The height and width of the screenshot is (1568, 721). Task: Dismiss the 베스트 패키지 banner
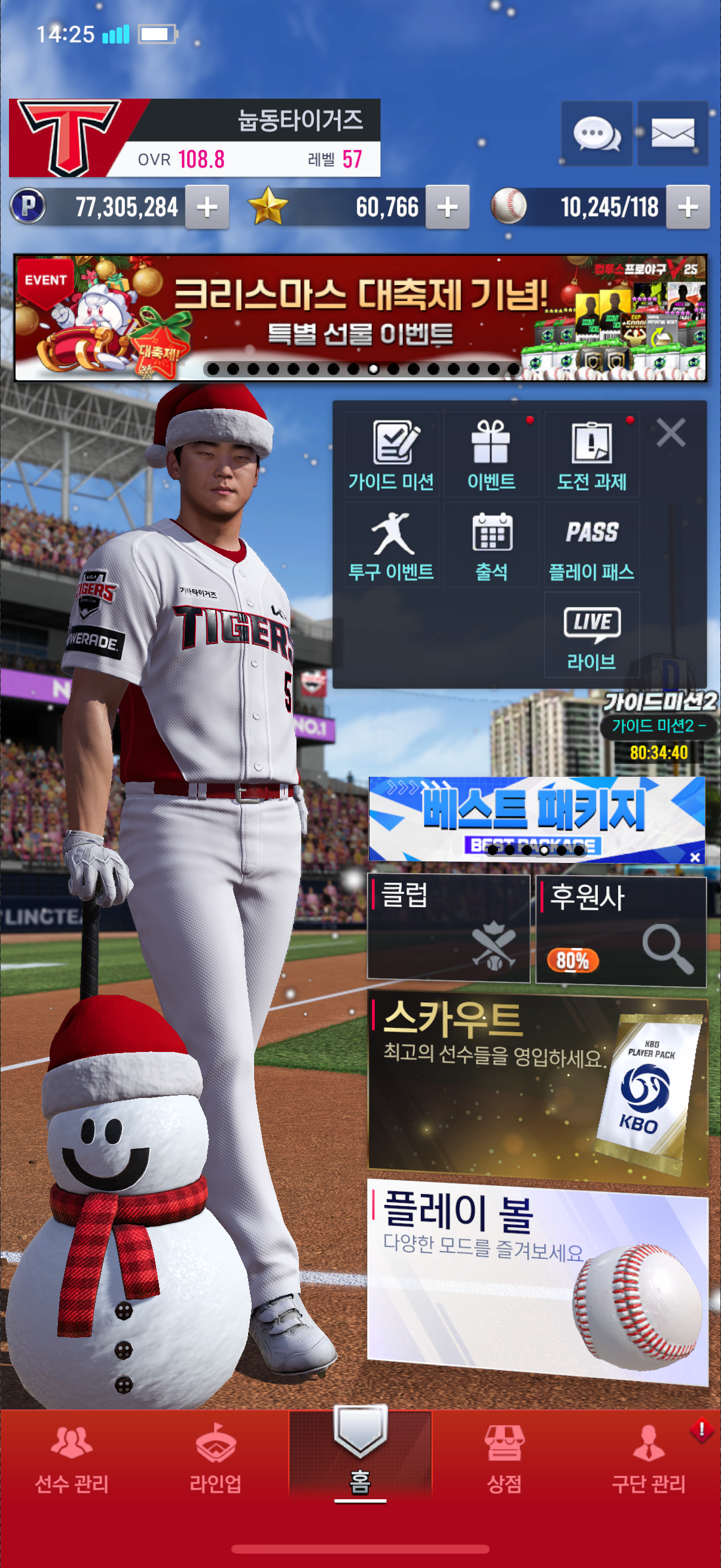pos(695,856)
